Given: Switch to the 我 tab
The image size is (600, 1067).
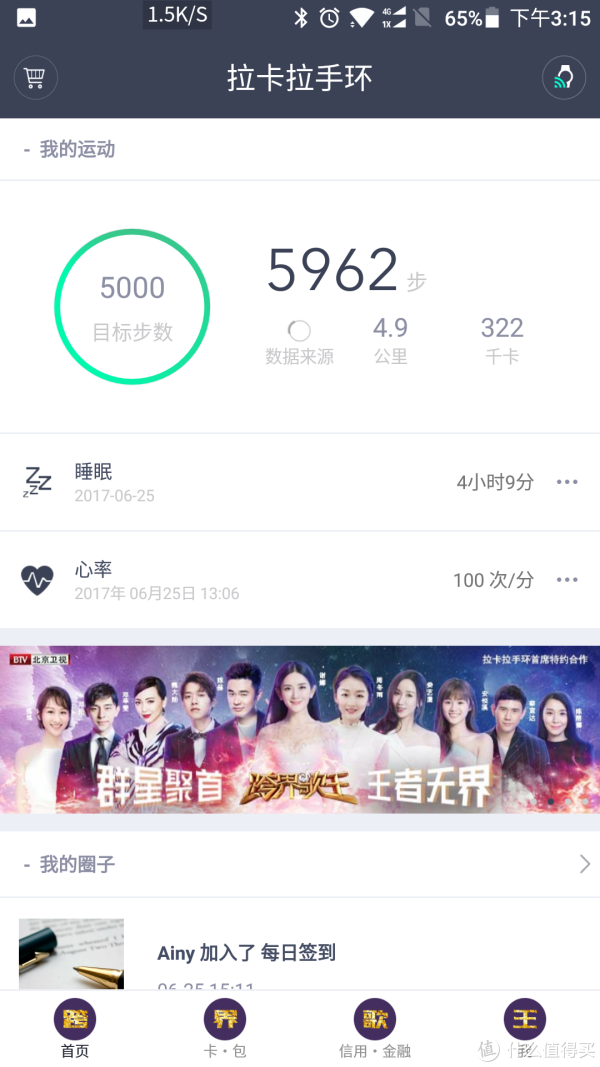Looking at the screenshot, I should click(524, 1029).
